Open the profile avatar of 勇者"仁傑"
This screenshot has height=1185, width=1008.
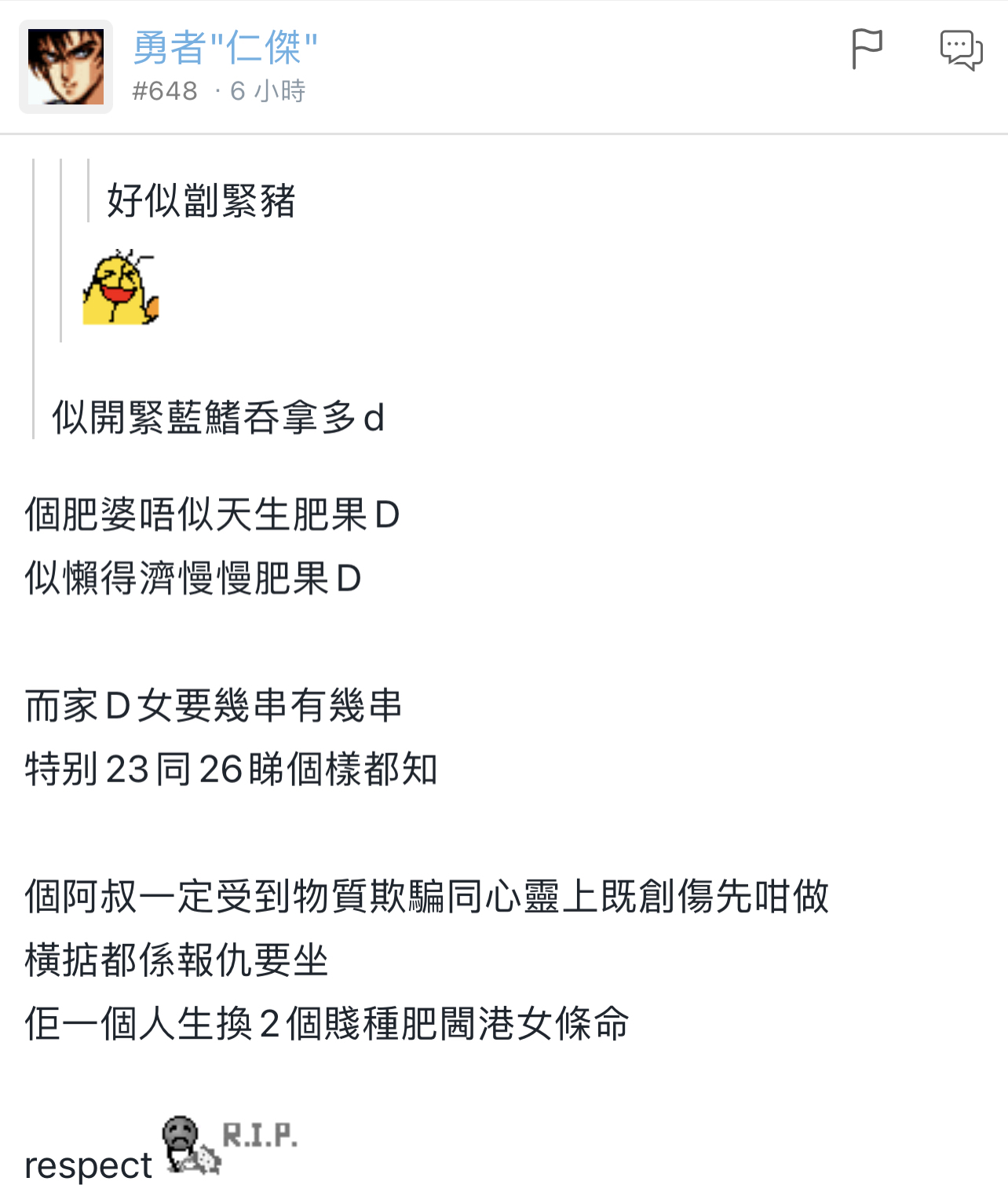66,67
